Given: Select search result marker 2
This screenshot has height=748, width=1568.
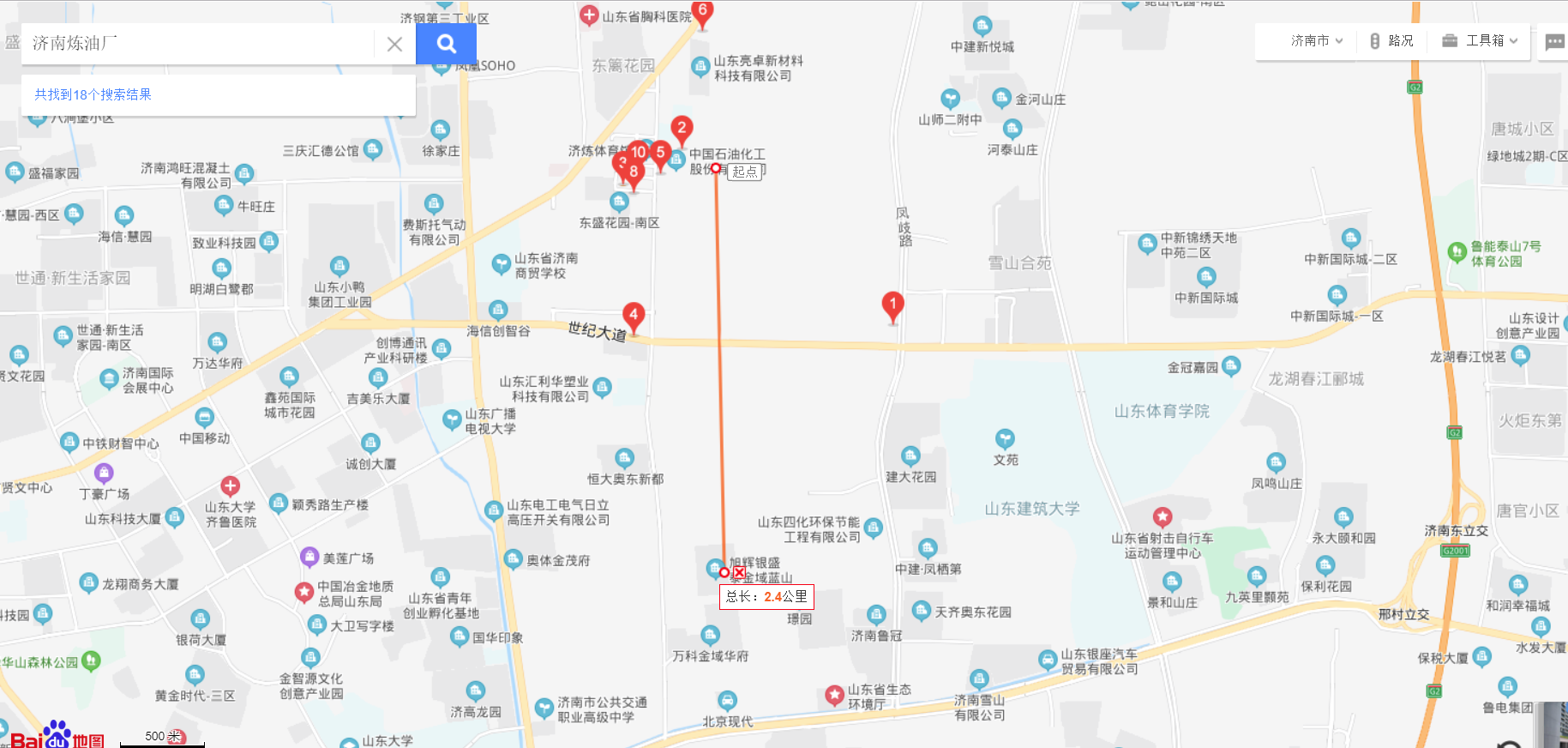Looking at the screenshot, I should (682, 129).
